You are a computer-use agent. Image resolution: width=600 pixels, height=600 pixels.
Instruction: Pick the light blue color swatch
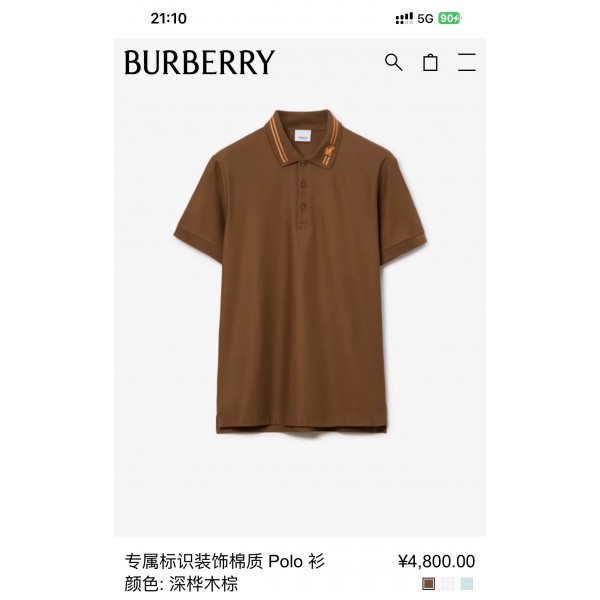pyautogui.click(x=467, y=583)
